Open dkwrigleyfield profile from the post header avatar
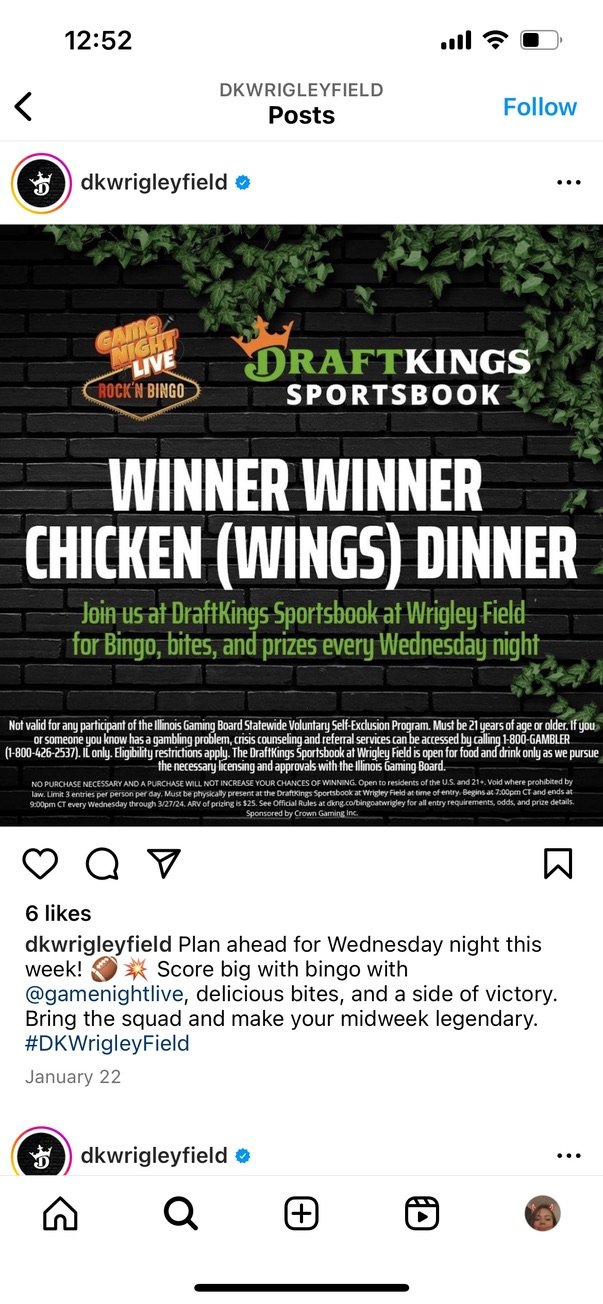 click(41, 184)
